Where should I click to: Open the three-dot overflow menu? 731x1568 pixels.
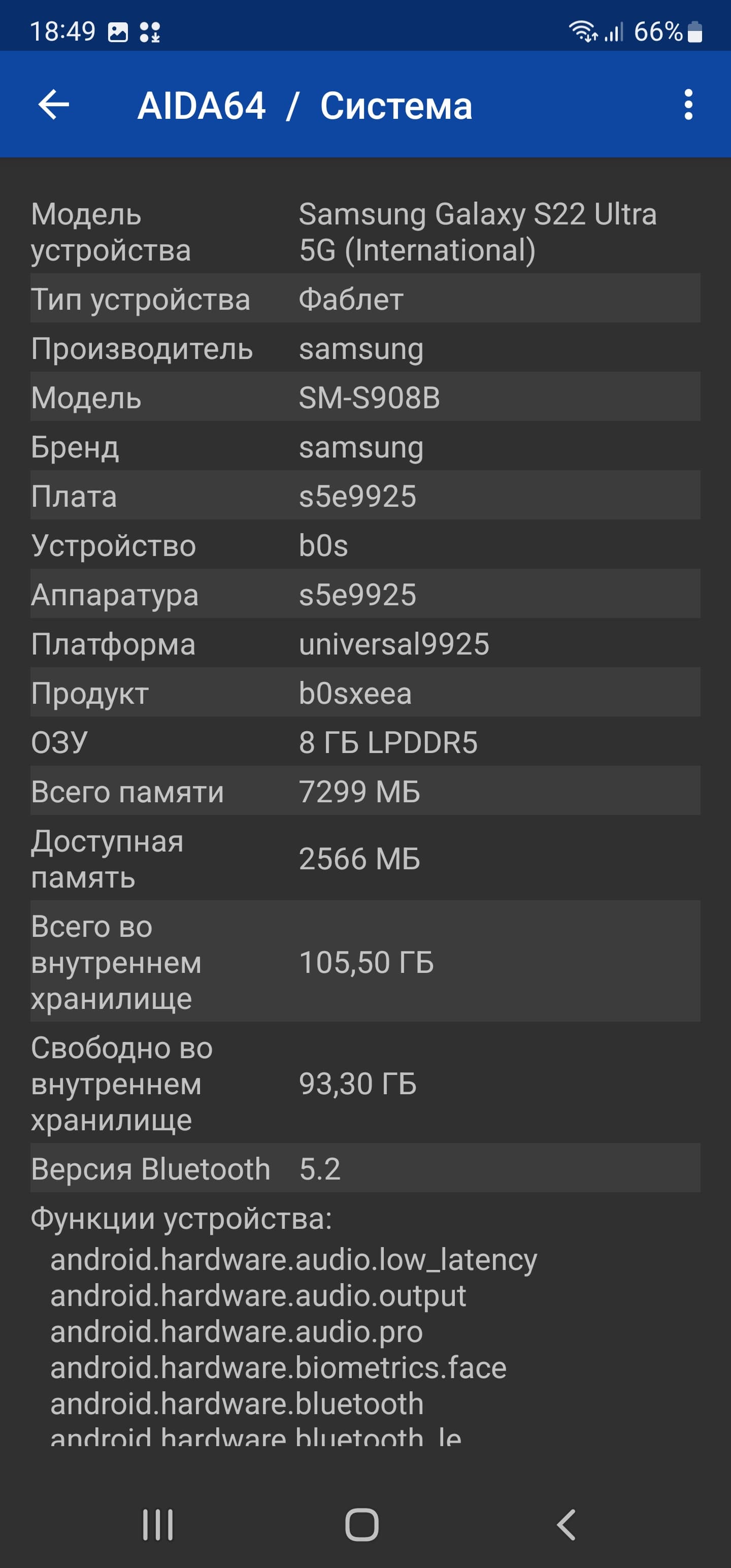coord(688,105)
